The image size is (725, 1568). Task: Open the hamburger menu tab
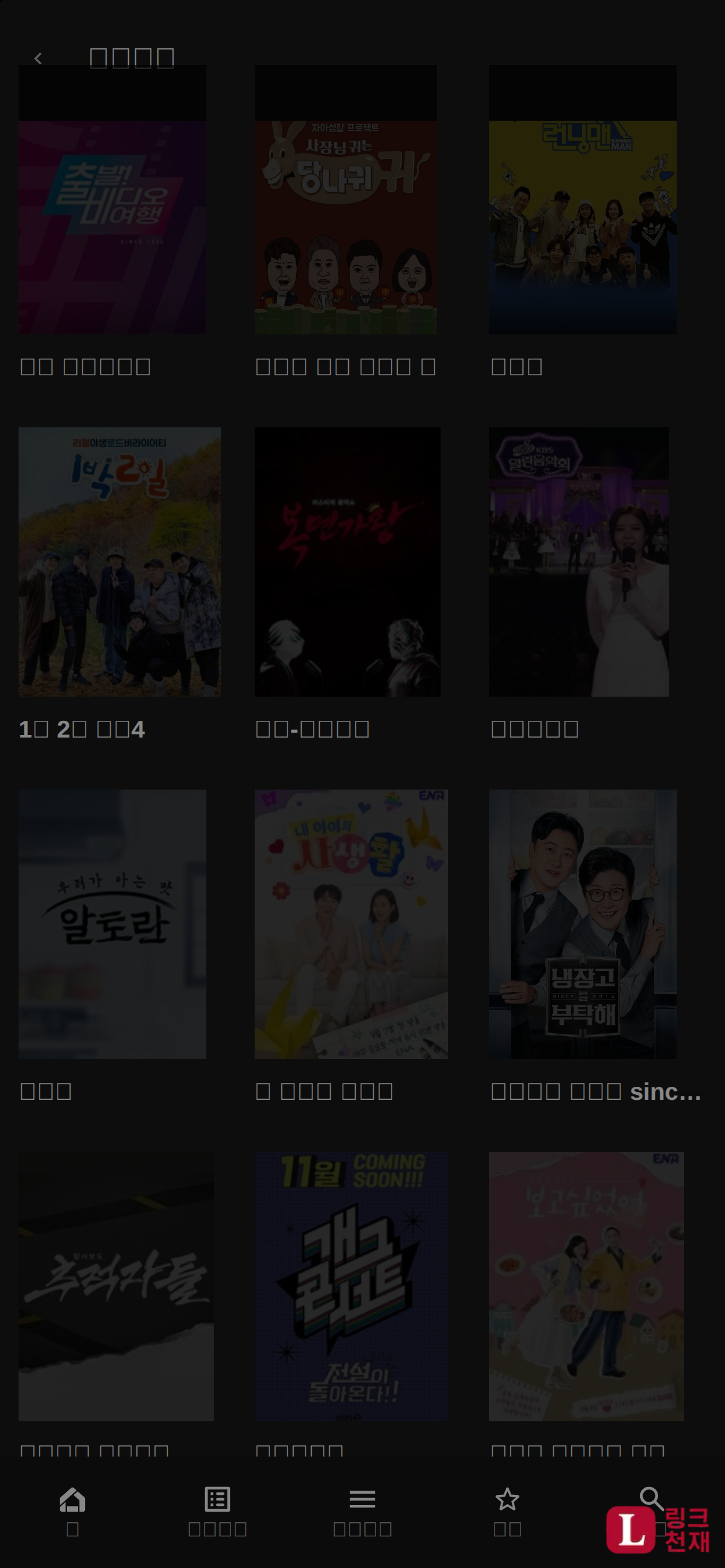362,1511
